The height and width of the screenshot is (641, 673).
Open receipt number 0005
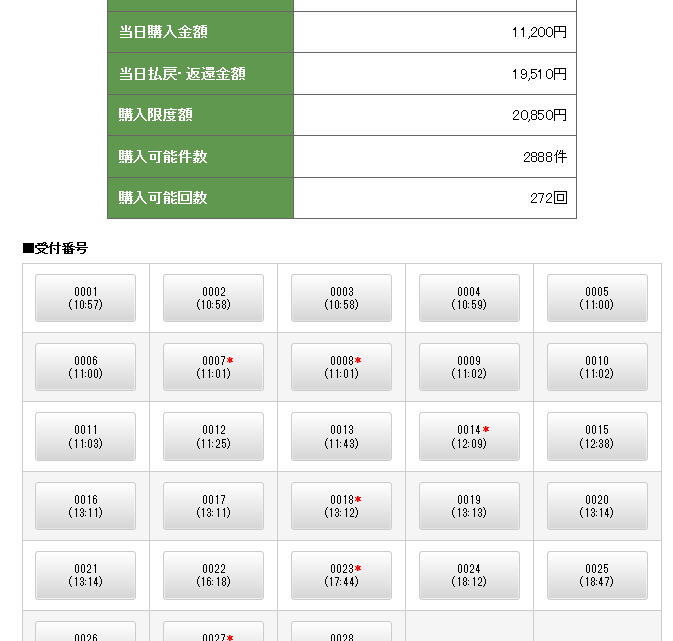[x=597, y=298]
